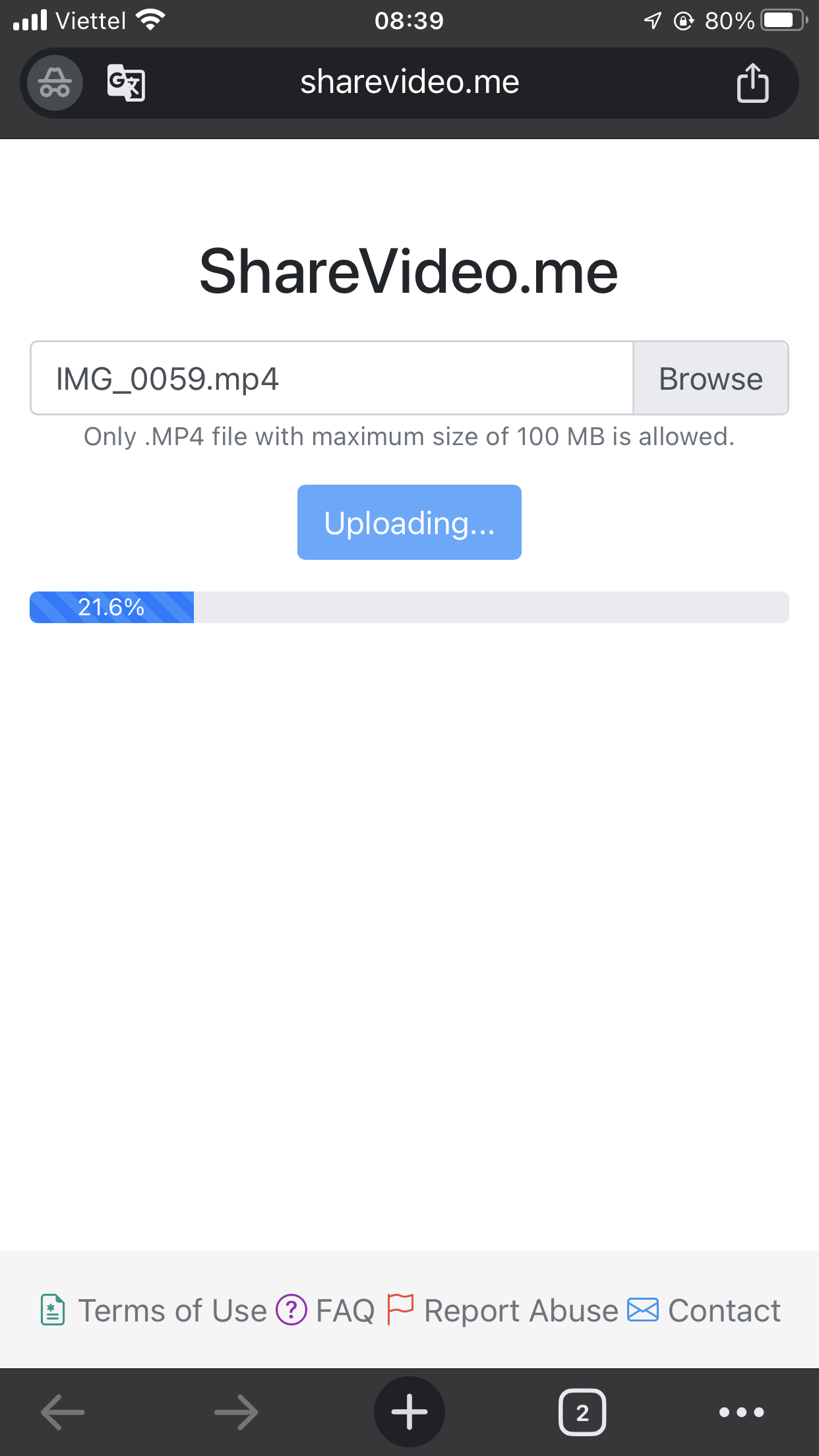This screenshot has height=1456, width=819.
Task: Go back to previous page
Action: click(x=63, y=1412)
